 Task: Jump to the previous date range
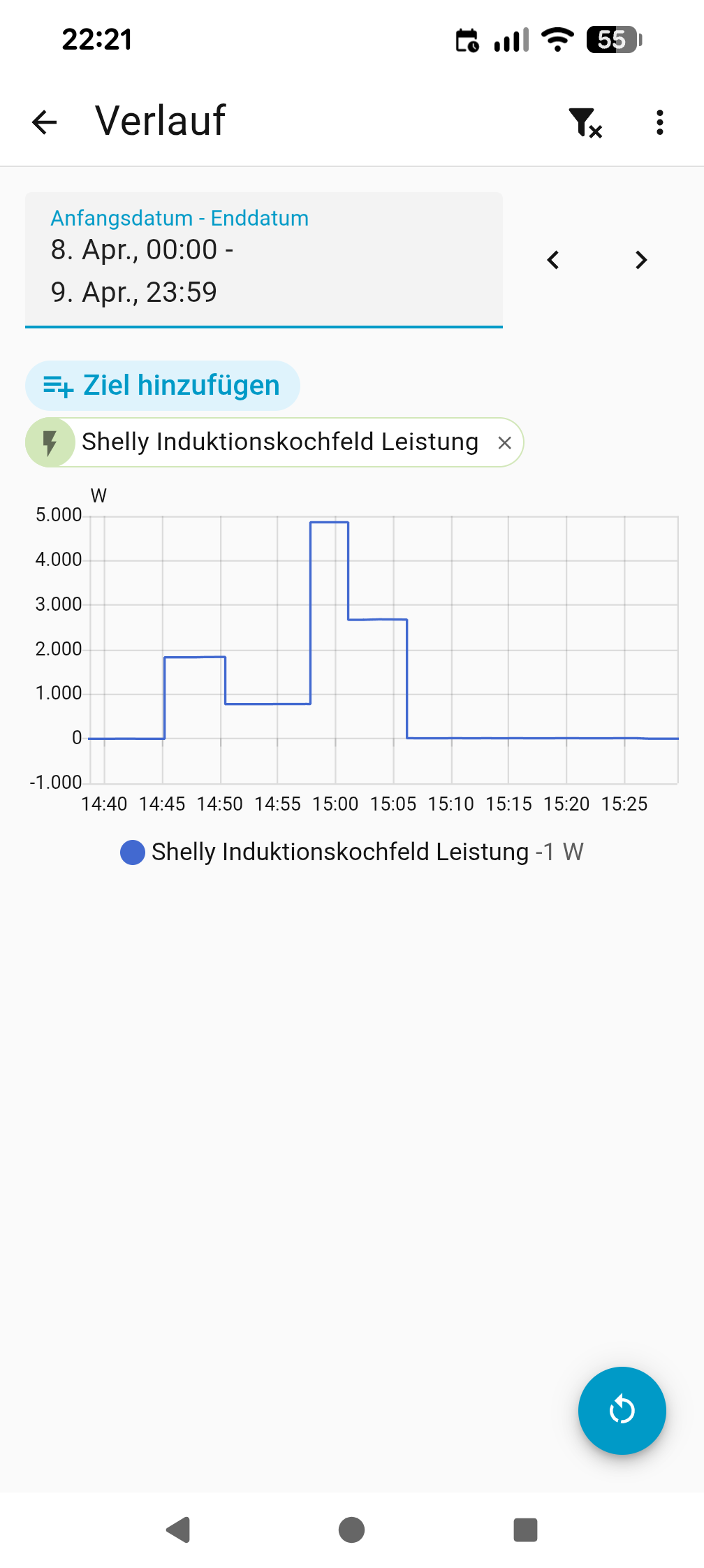coord(553,261)
